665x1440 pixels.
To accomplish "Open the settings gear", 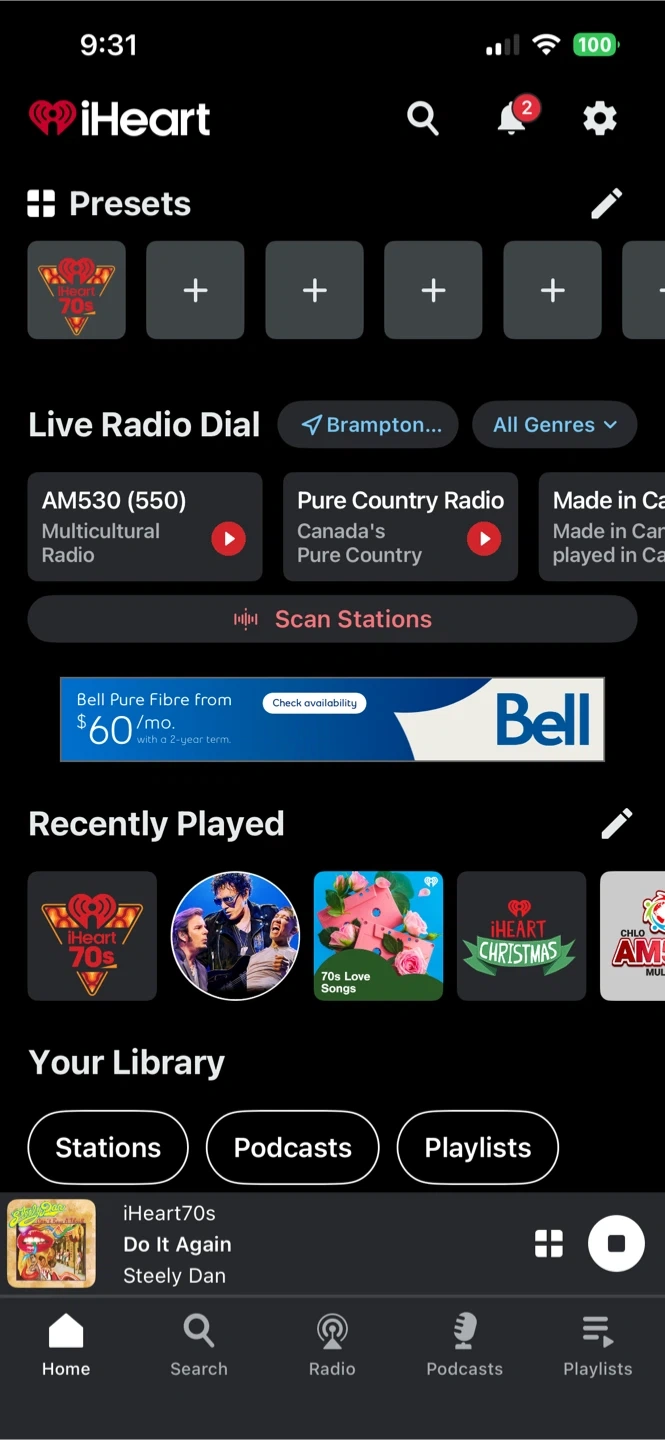I will click(x=600, y=119).
